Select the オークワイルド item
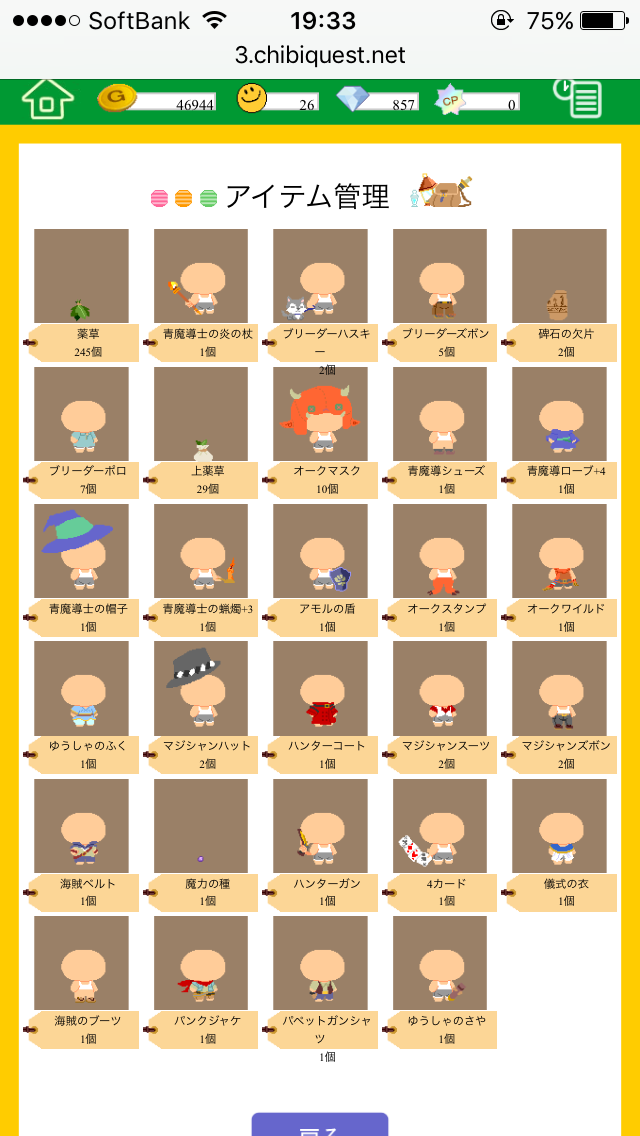 click(559, 551)
